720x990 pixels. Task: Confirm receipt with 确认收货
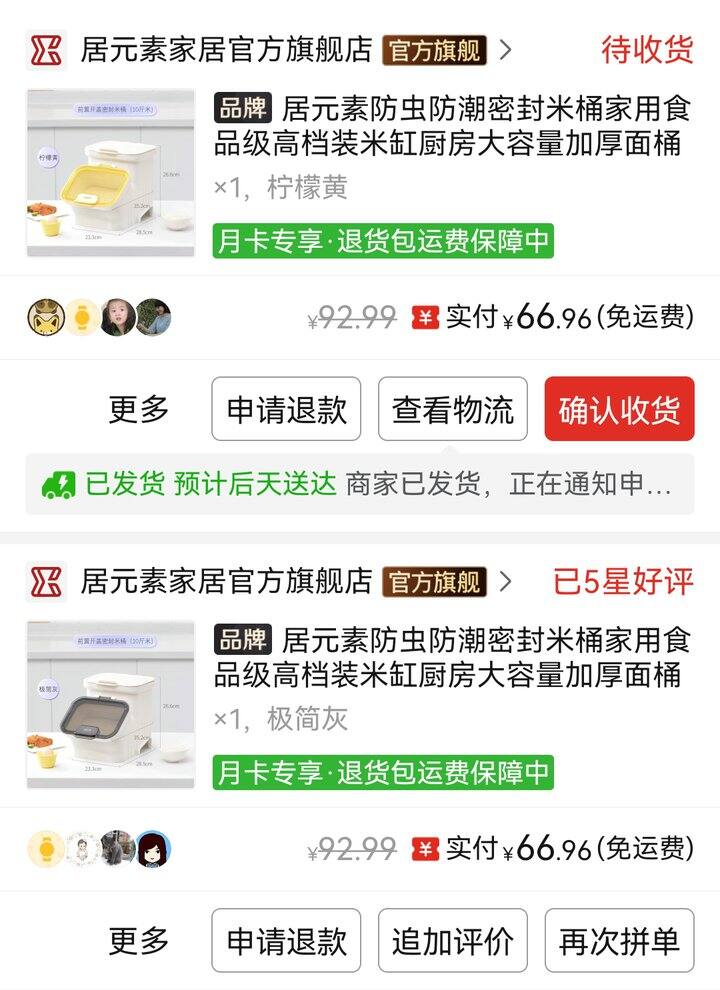(x=619, y=409)
